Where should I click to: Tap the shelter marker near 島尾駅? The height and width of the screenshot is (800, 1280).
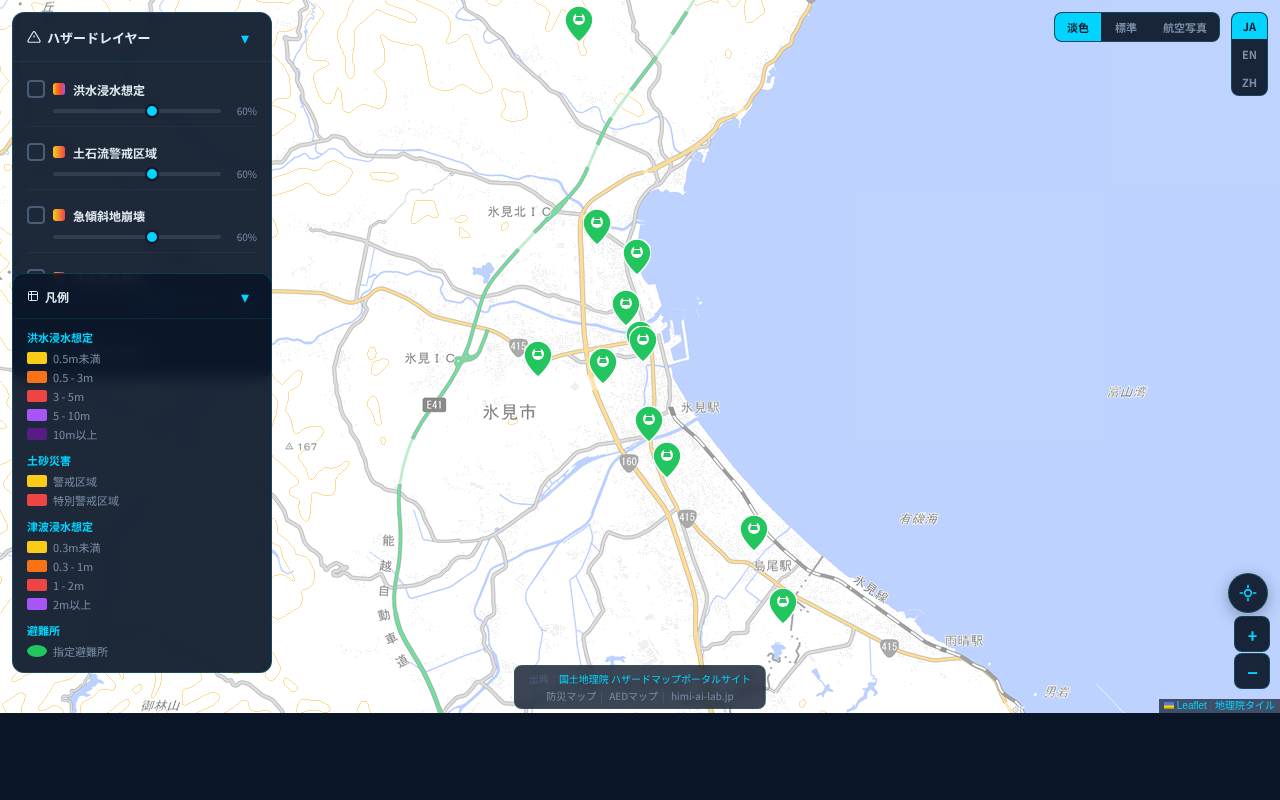click(x=754, y=530)
